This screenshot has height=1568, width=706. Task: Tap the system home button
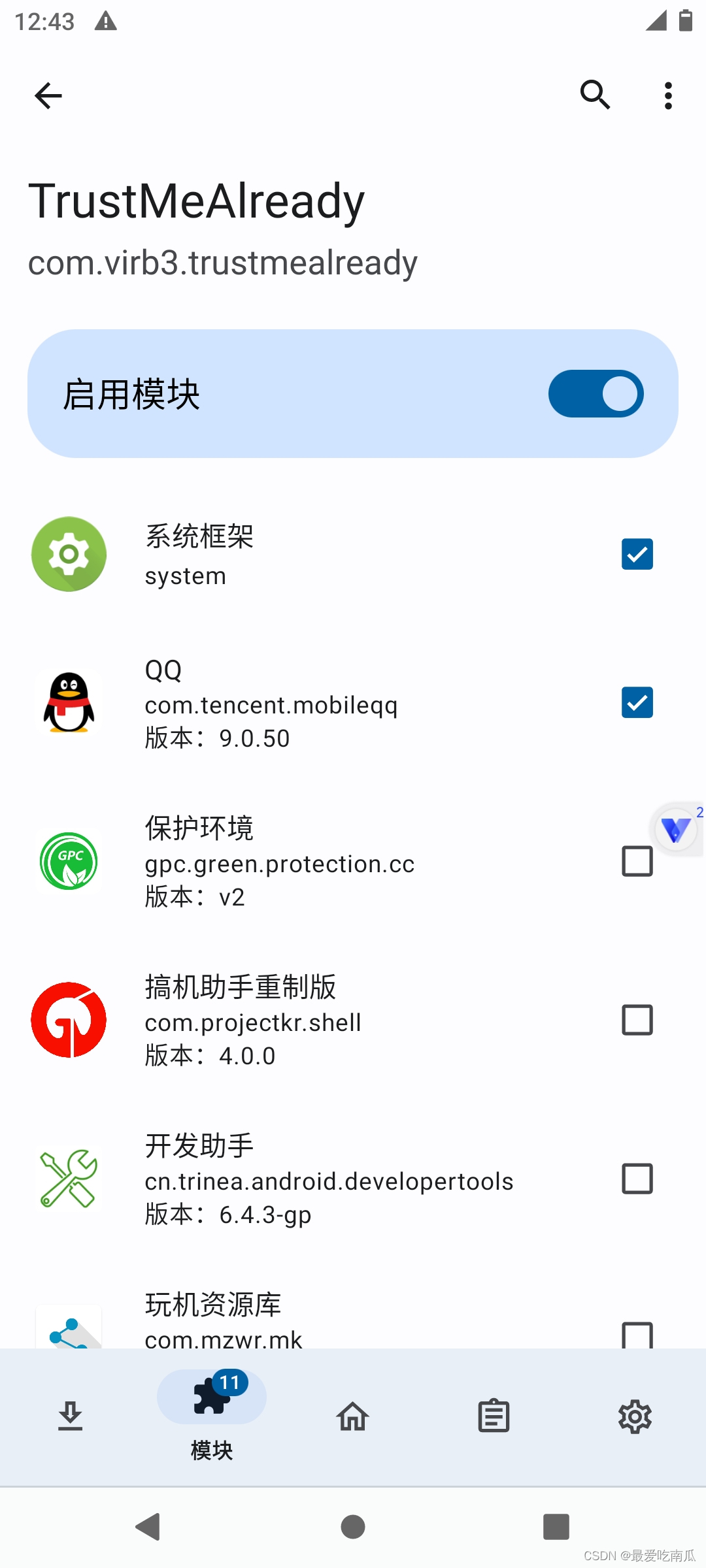point(353,1527)
